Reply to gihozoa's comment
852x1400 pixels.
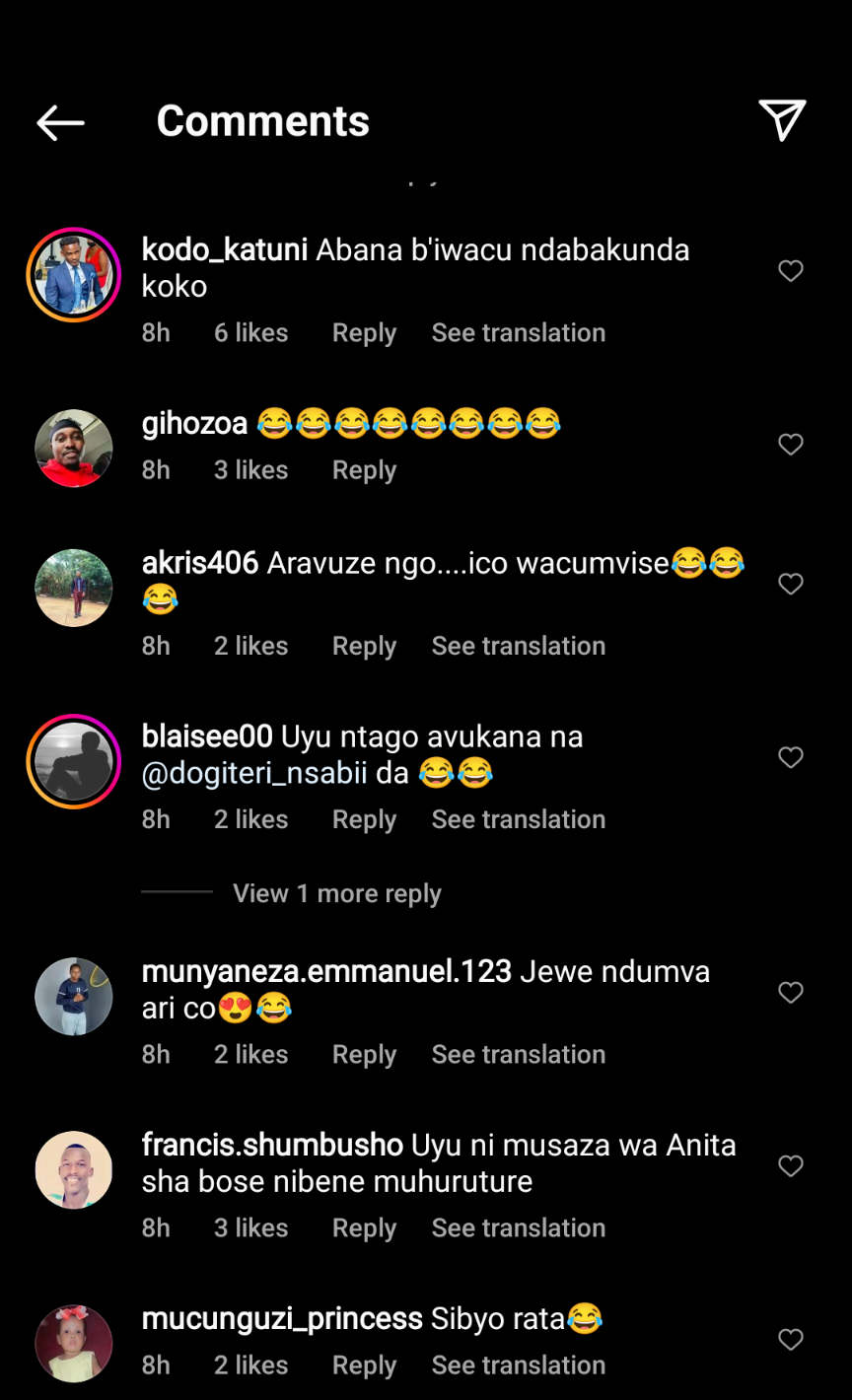click(364, 470)
